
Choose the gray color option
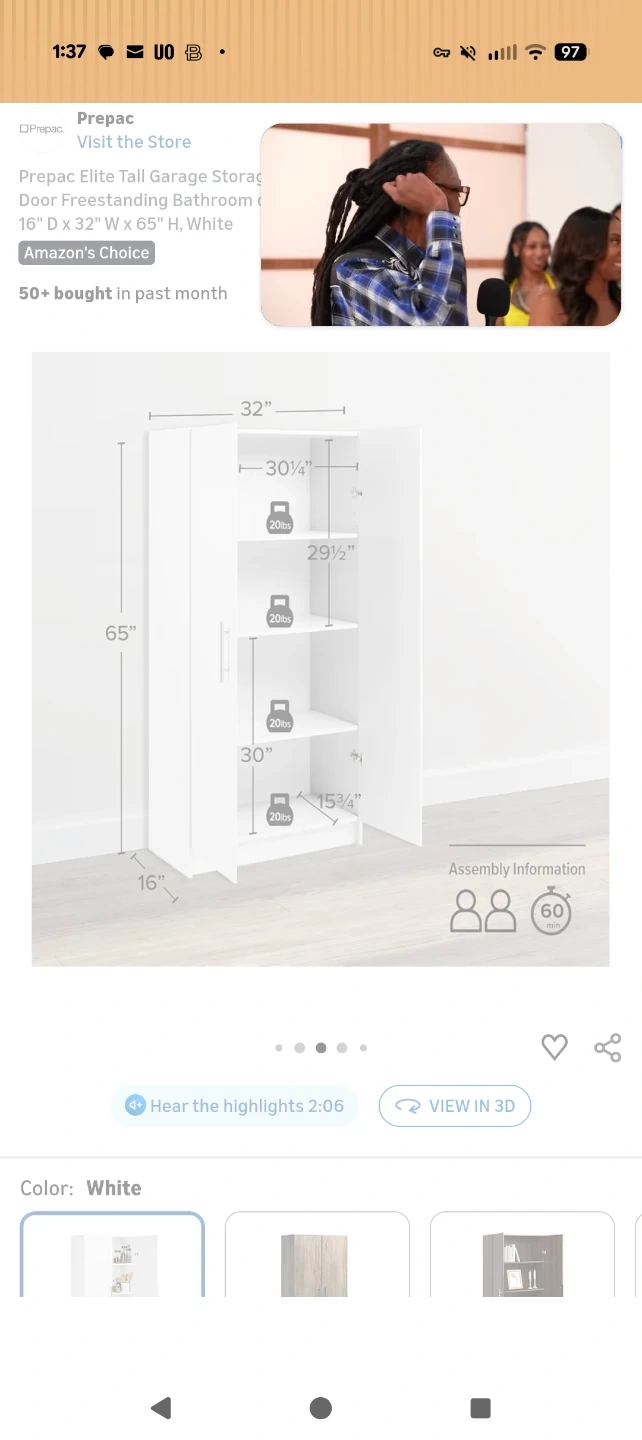point(522,1254)
